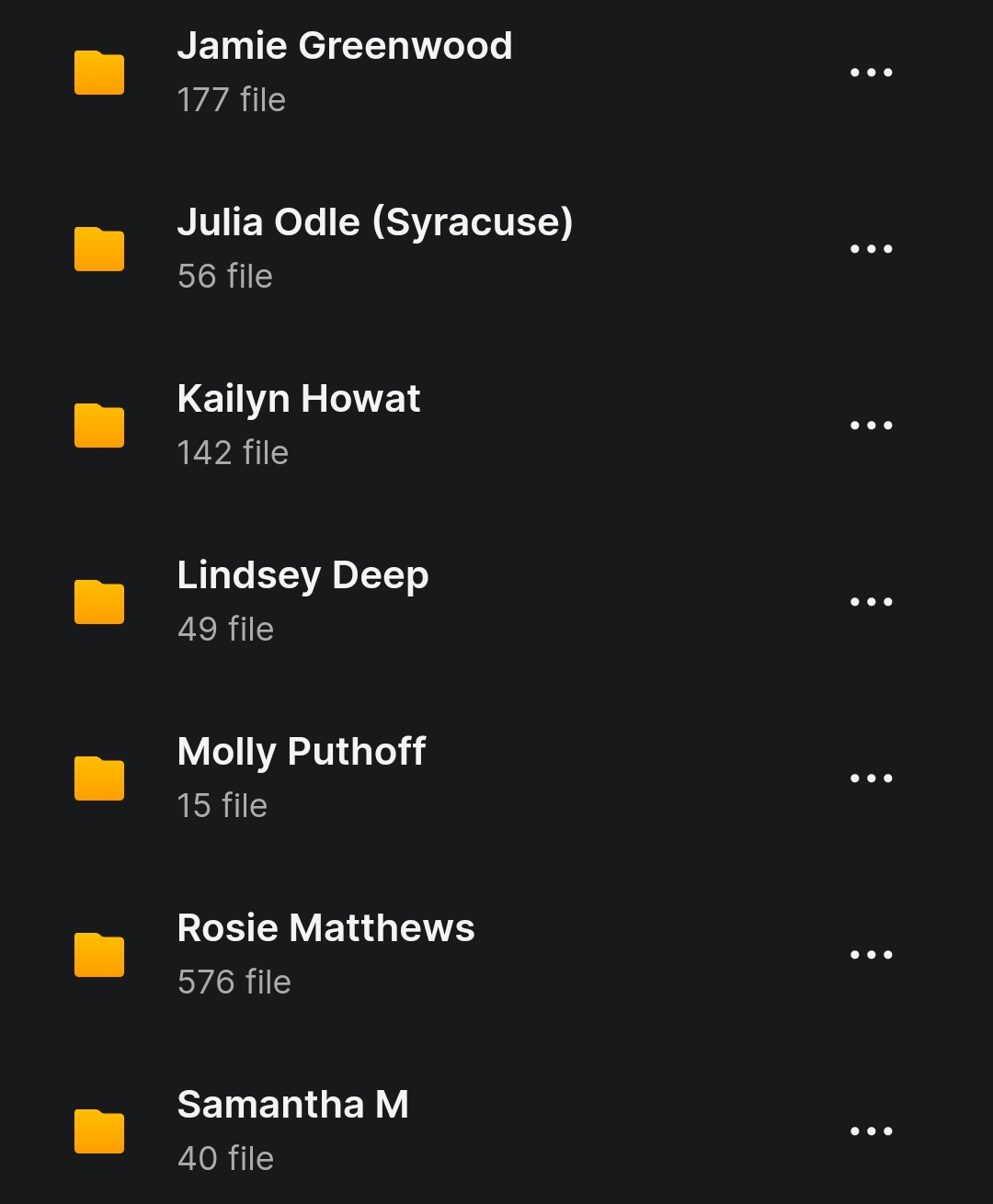Tap the three-dot menu for Kailyn Howat
Viewport: 993px width, 1204px height.
point(871,426)
